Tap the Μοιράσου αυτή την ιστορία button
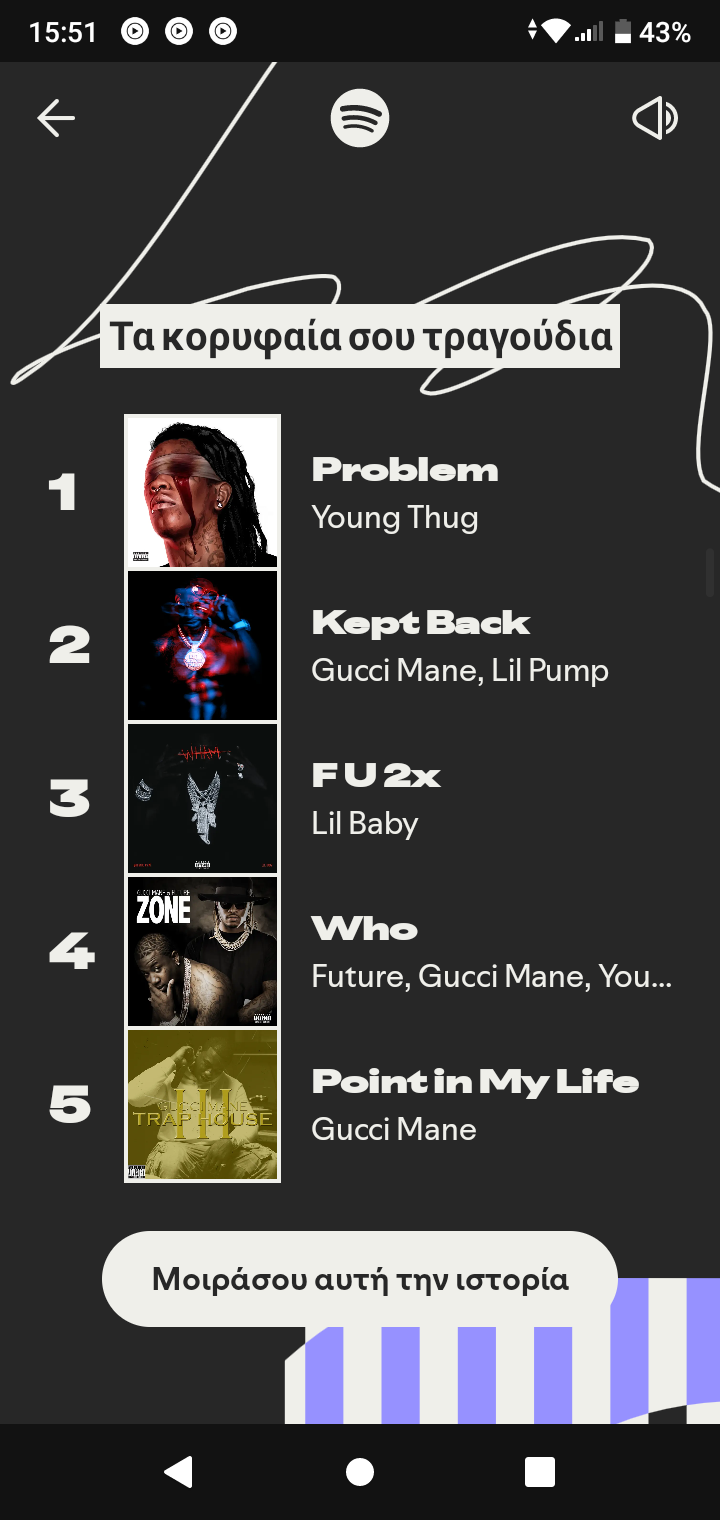Screen dimensions: 720x1520 coord(360,1279)
